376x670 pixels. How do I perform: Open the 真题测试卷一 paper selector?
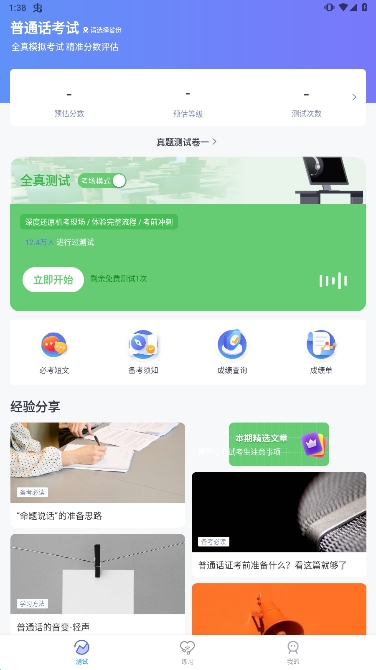coord(187,142)
